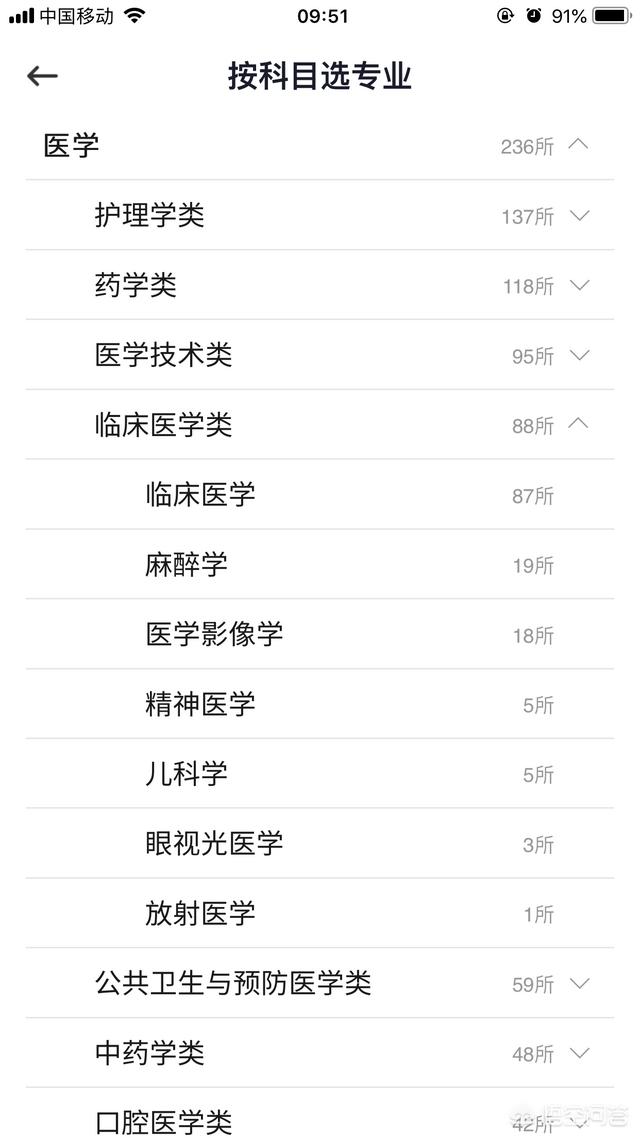
Task: Expand 医学技术类 to see majors
Action: pyautogui.click(x=578, y=355)
